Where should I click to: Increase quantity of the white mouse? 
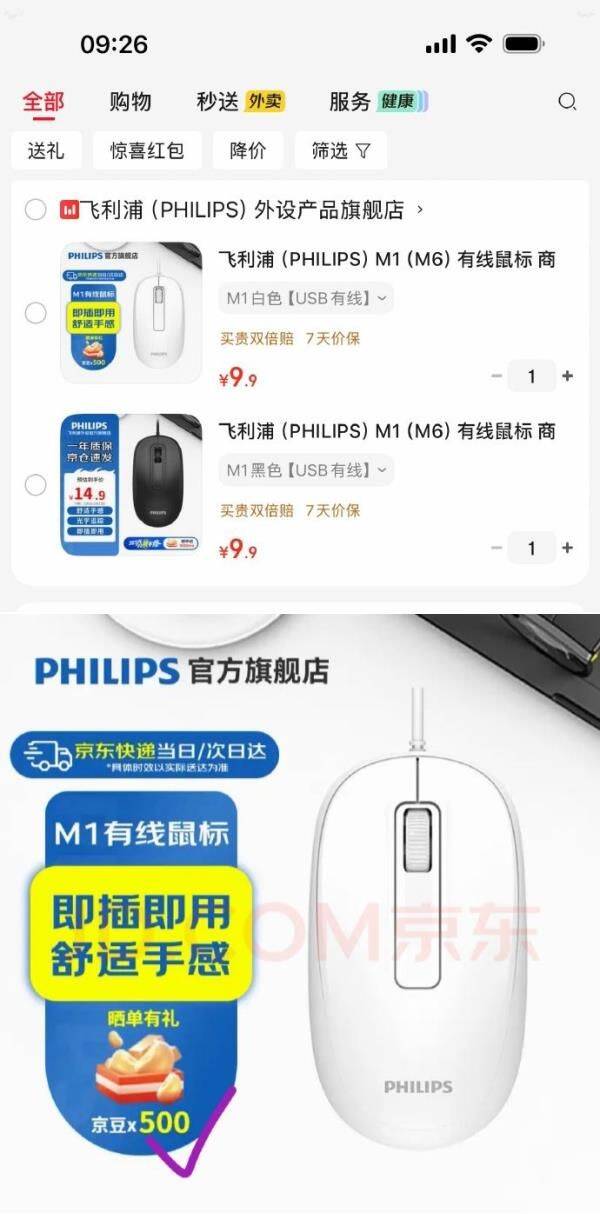[x=567, y=376]
